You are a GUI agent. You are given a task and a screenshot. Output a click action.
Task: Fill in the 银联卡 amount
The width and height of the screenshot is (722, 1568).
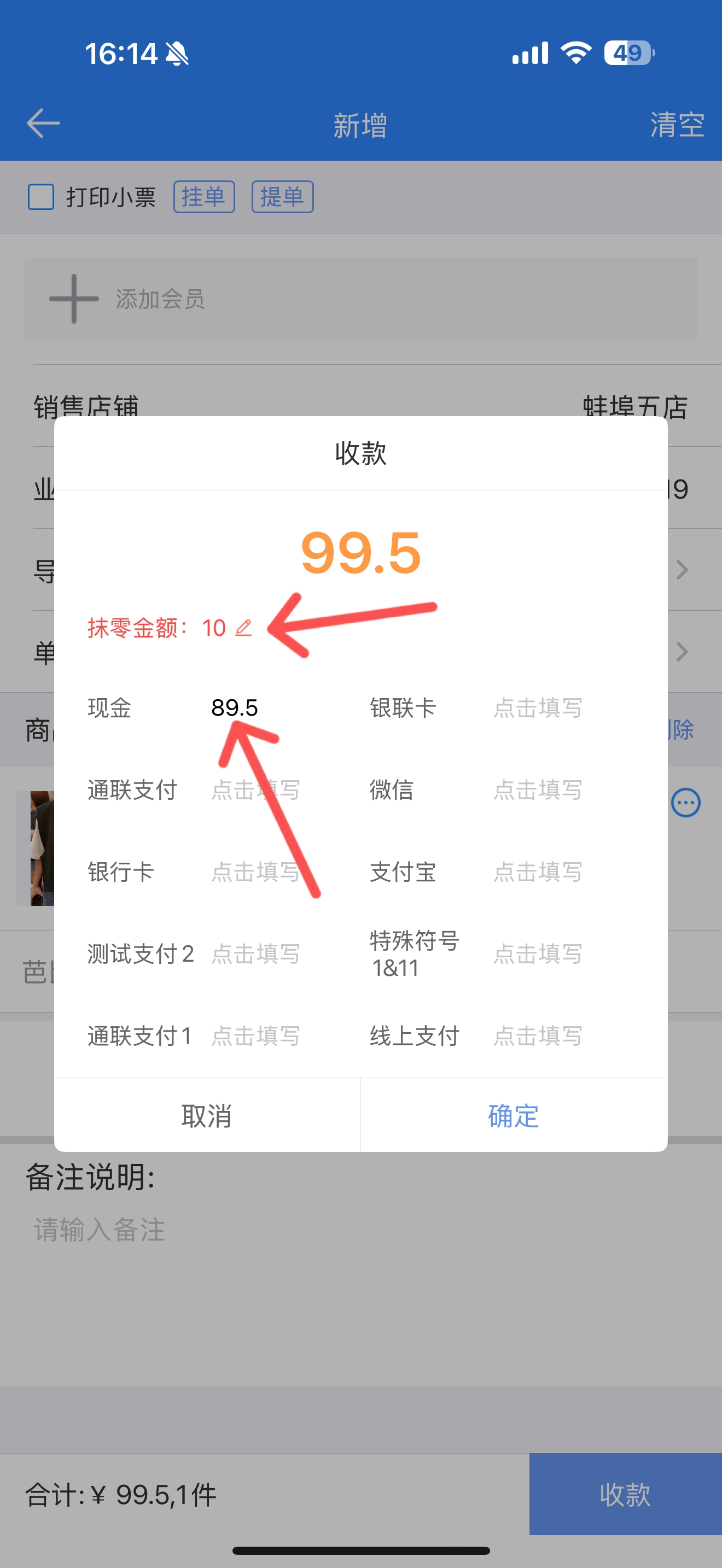[538, 708]
